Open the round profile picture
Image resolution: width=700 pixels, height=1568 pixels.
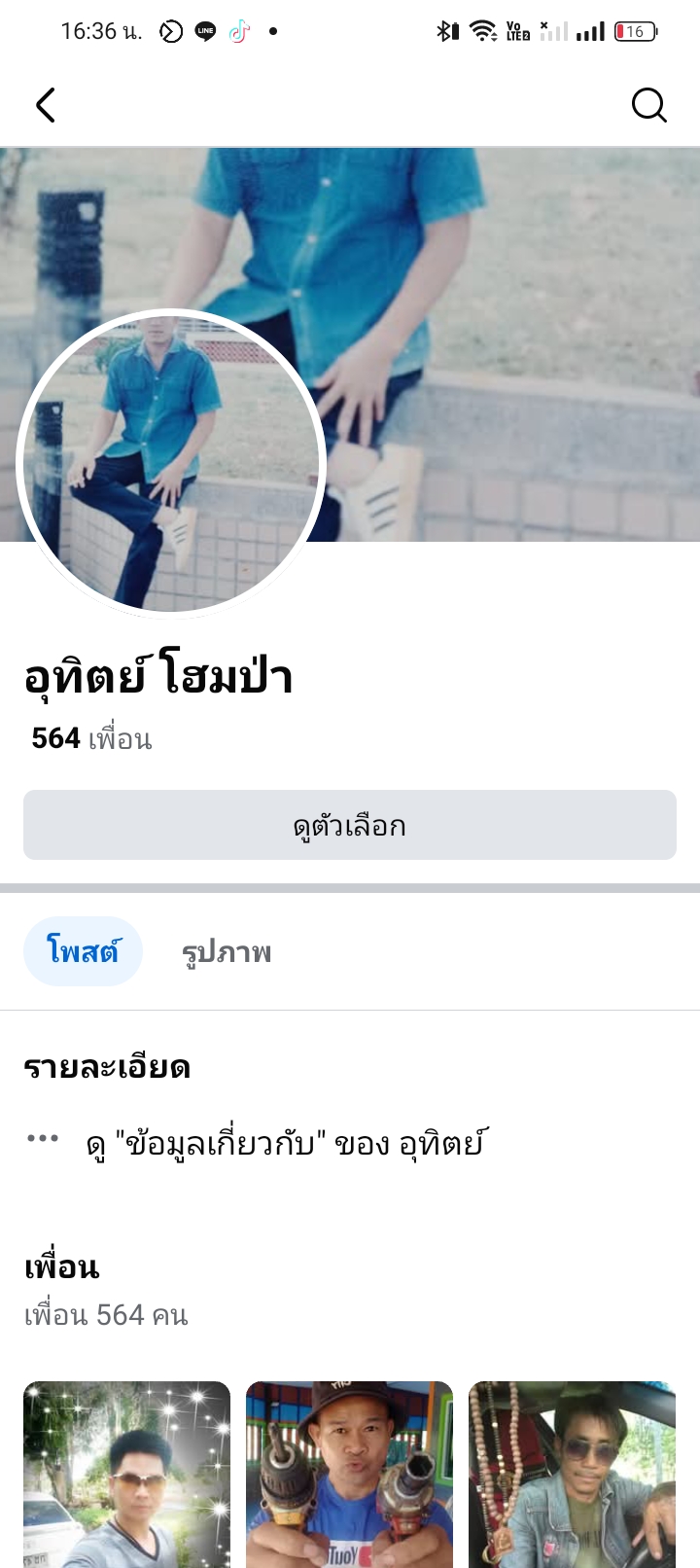pos(171,464)
